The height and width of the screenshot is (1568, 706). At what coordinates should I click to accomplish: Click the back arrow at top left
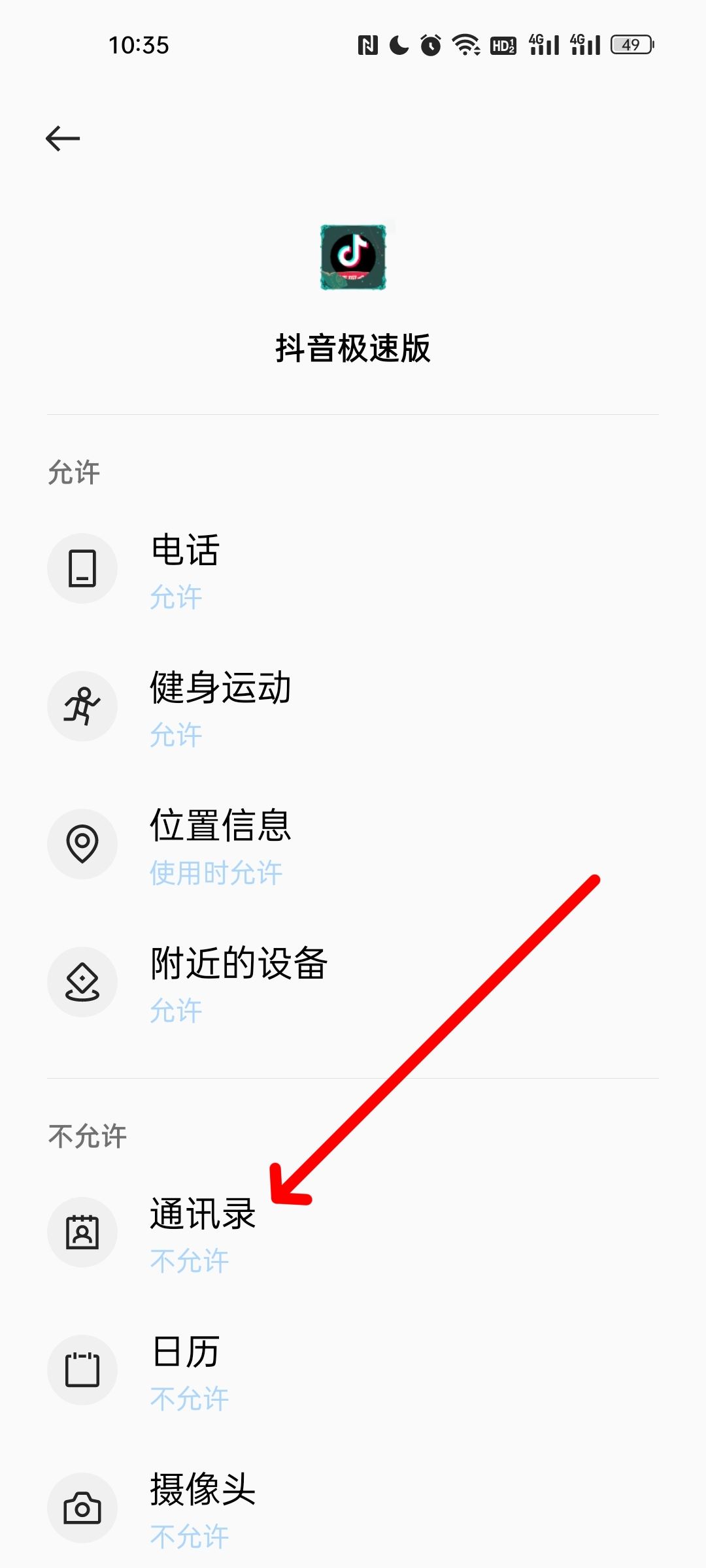pyautogui.click(x=63, y=138)
